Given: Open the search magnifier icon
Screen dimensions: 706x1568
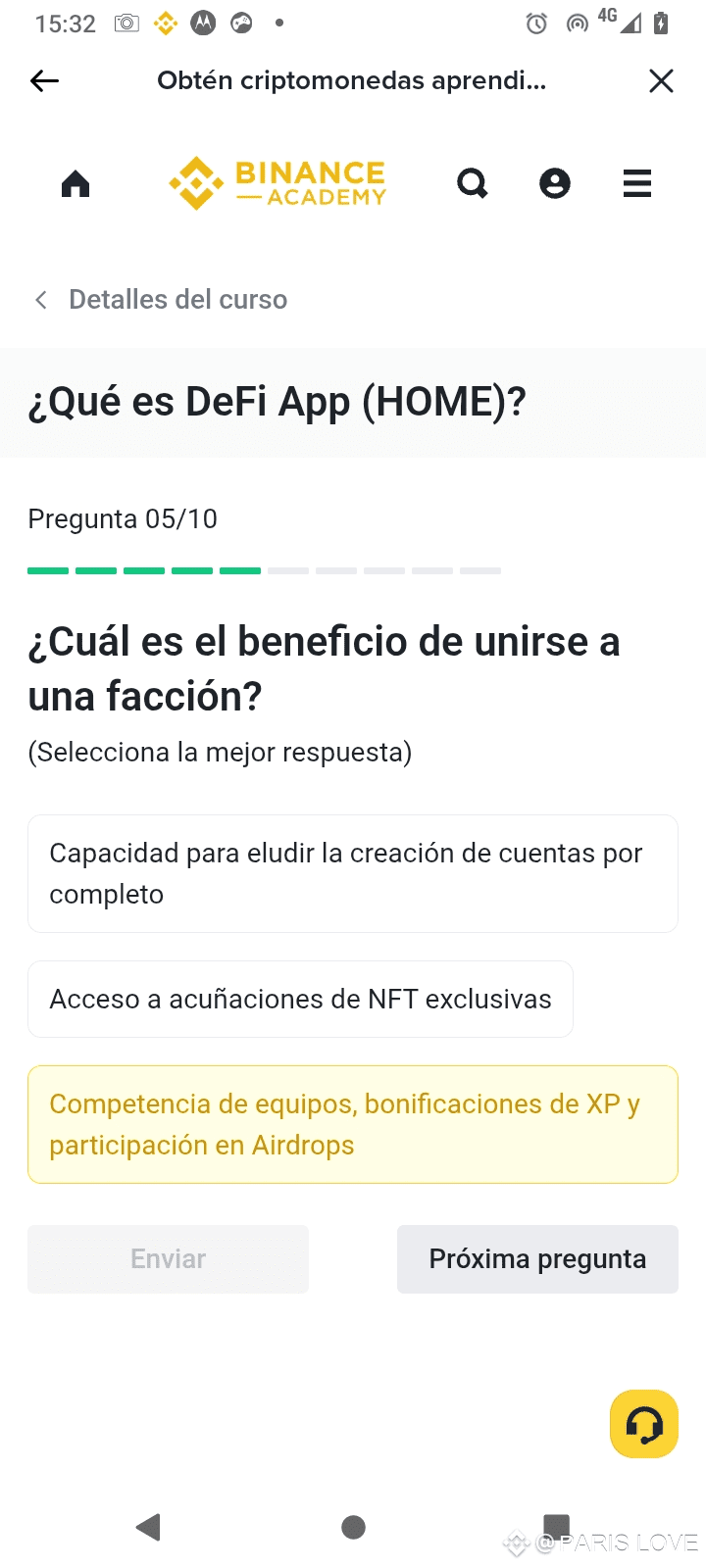Looking at the screenshot, I should (x=473, y=183).
